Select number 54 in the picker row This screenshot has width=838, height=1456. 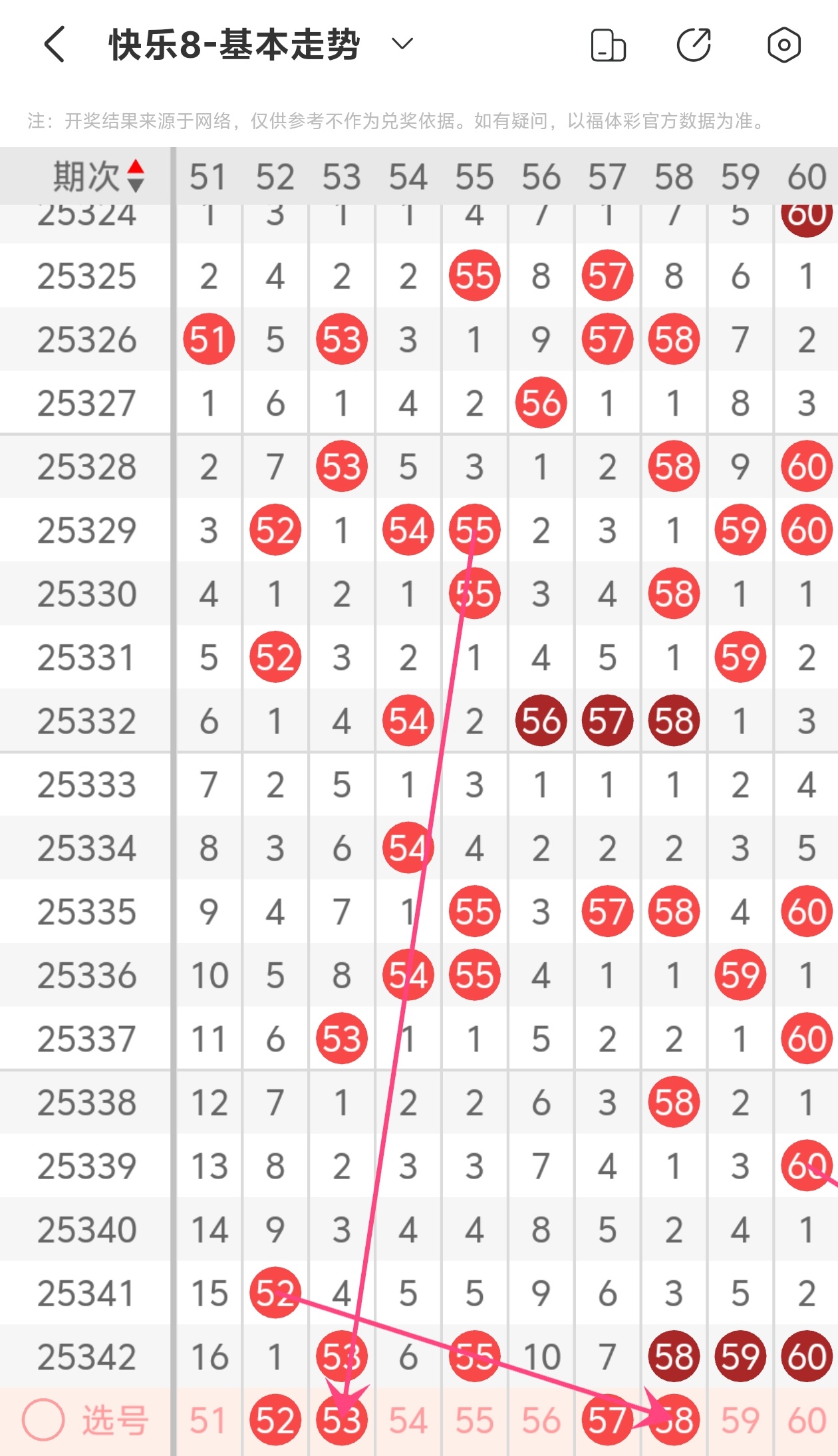pyautogui.click(x=408, y=1420)
